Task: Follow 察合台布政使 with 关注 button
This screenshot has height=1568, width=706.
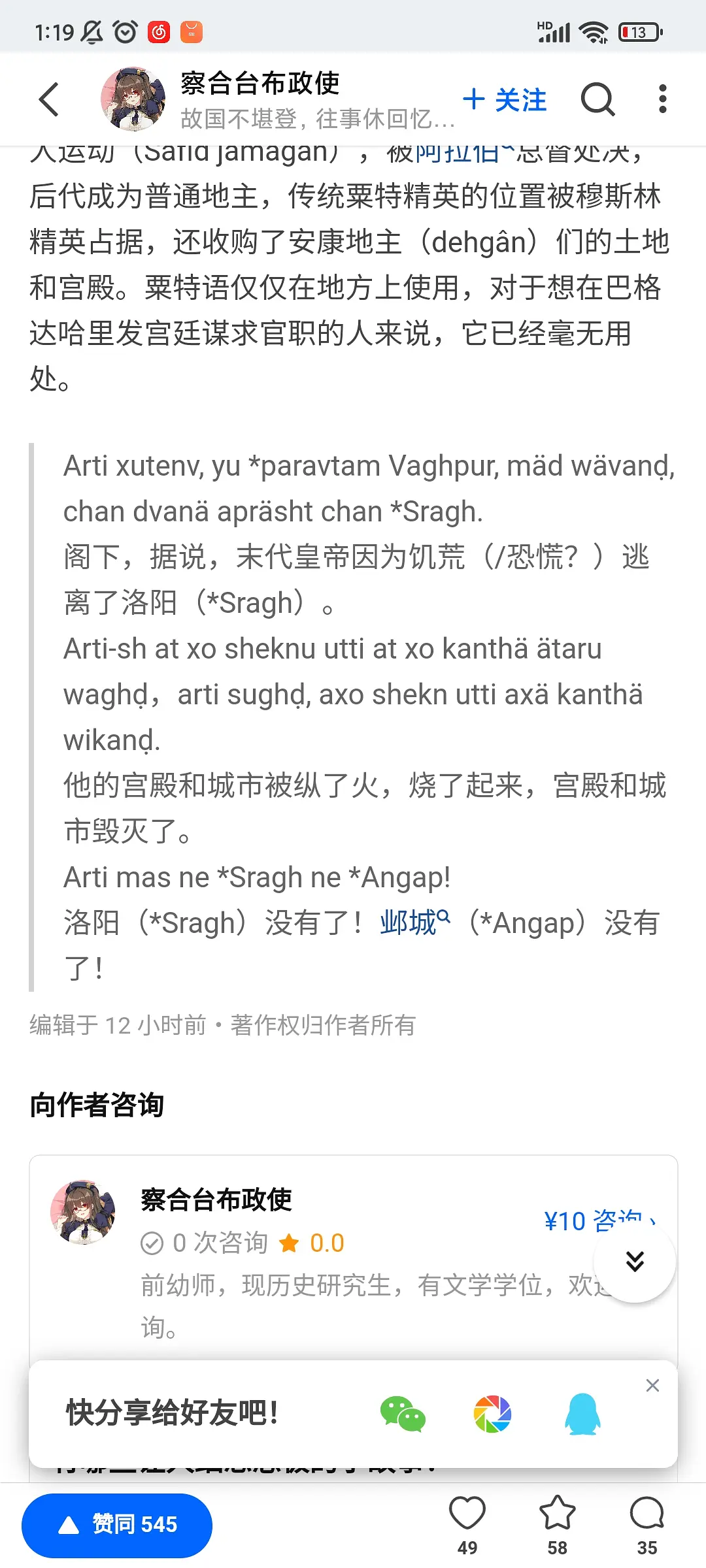Action: [x=505, y=100]
